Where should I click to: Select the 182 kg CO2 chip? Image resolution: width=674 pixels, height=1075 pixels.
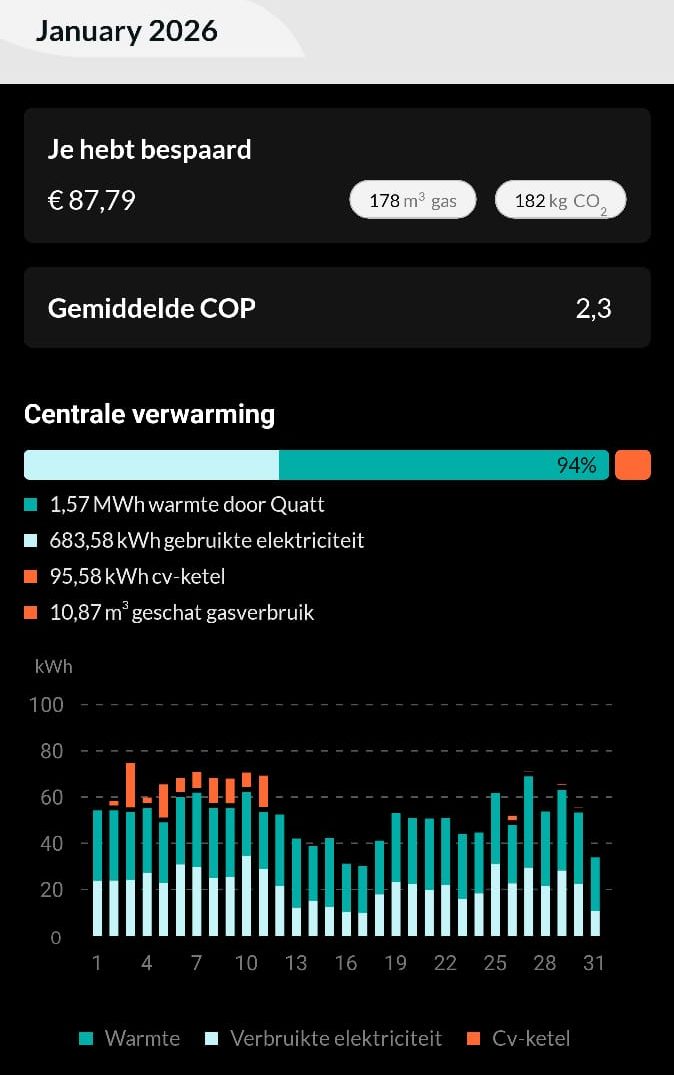click(560, 200)
